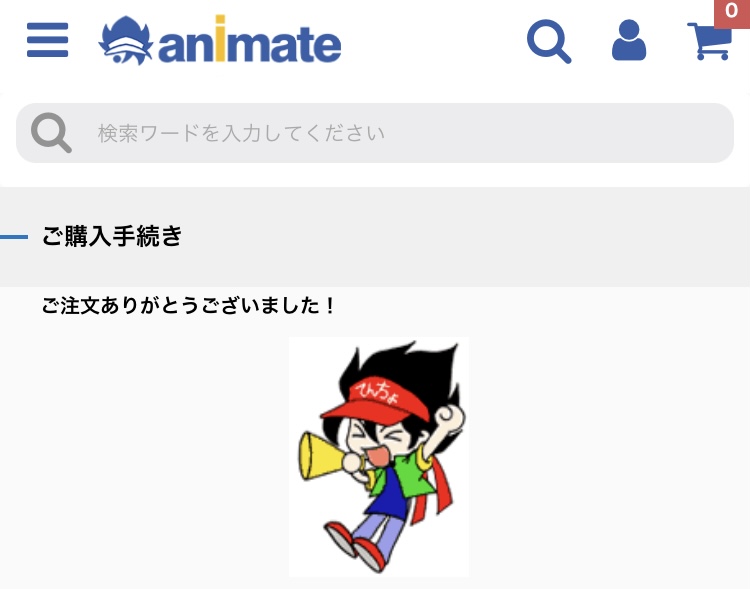The image size is (750, 589).
Task: Open the hamburger menu
Action: pyautogui.click(x=47, y=40)
